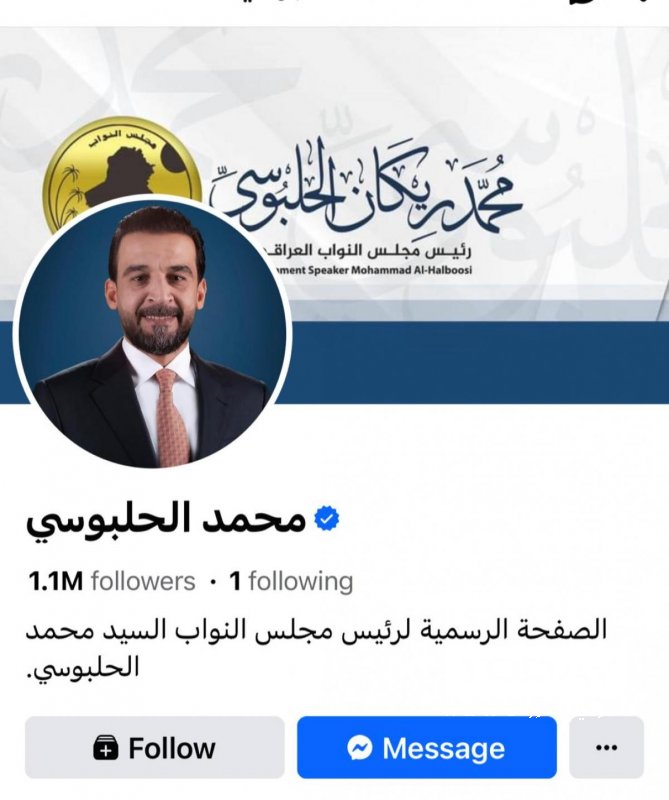Image resolution: width=669 pixels, height=800 pixels.
Task: Send a message to this page
Action: point(426,747)
